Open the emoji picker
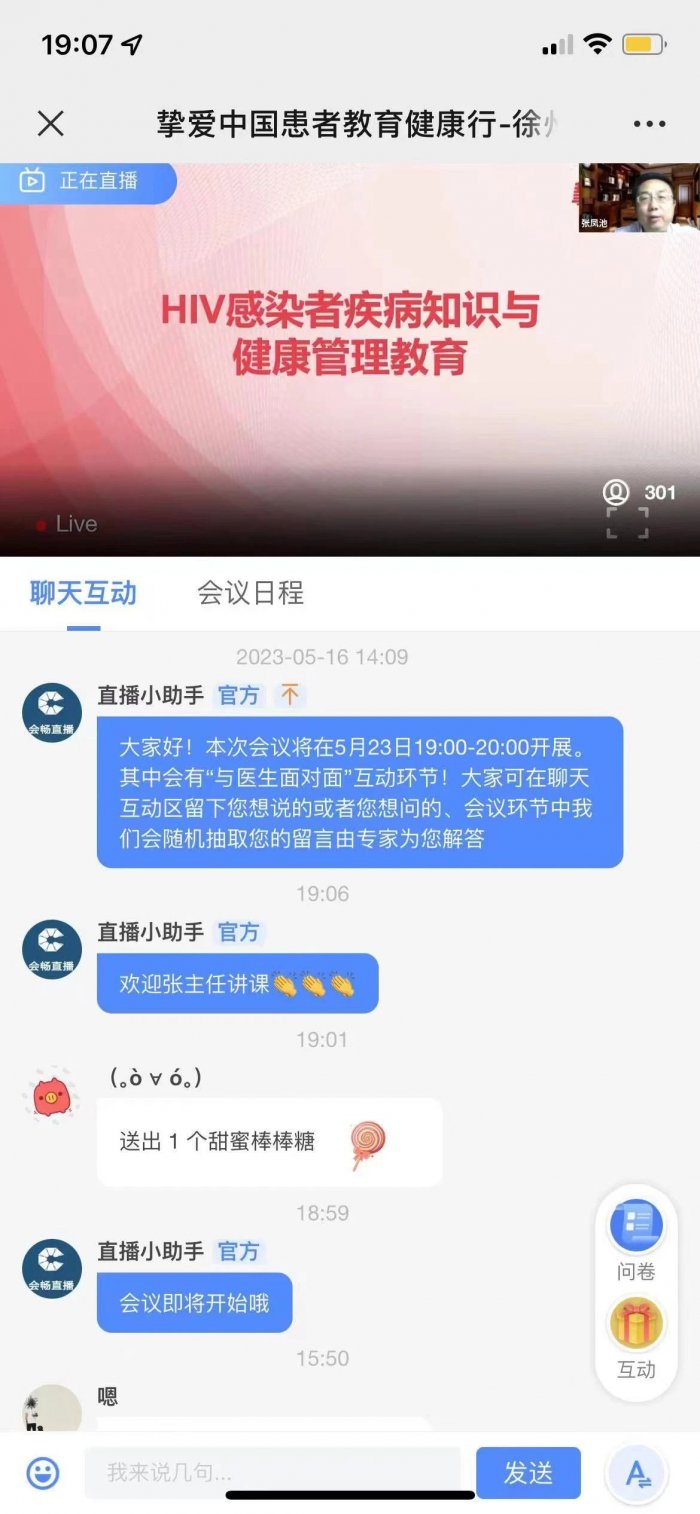 point(42,1472)
